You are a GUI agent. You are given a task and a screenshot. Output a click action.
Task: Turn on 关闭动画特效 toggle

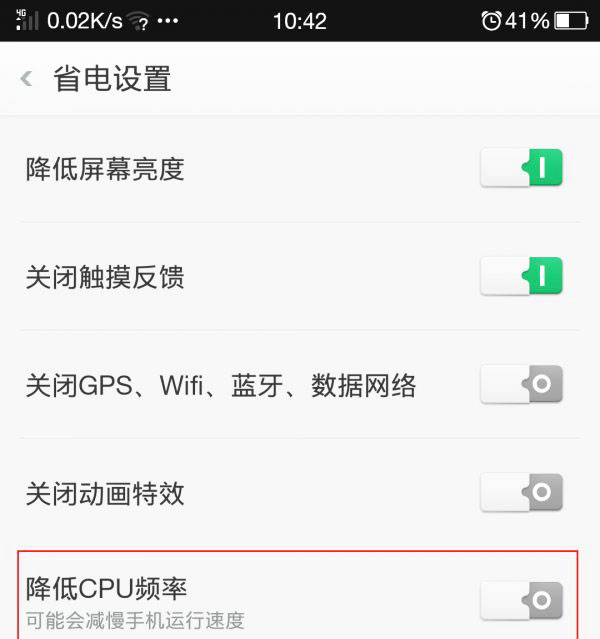click(521, 492)
